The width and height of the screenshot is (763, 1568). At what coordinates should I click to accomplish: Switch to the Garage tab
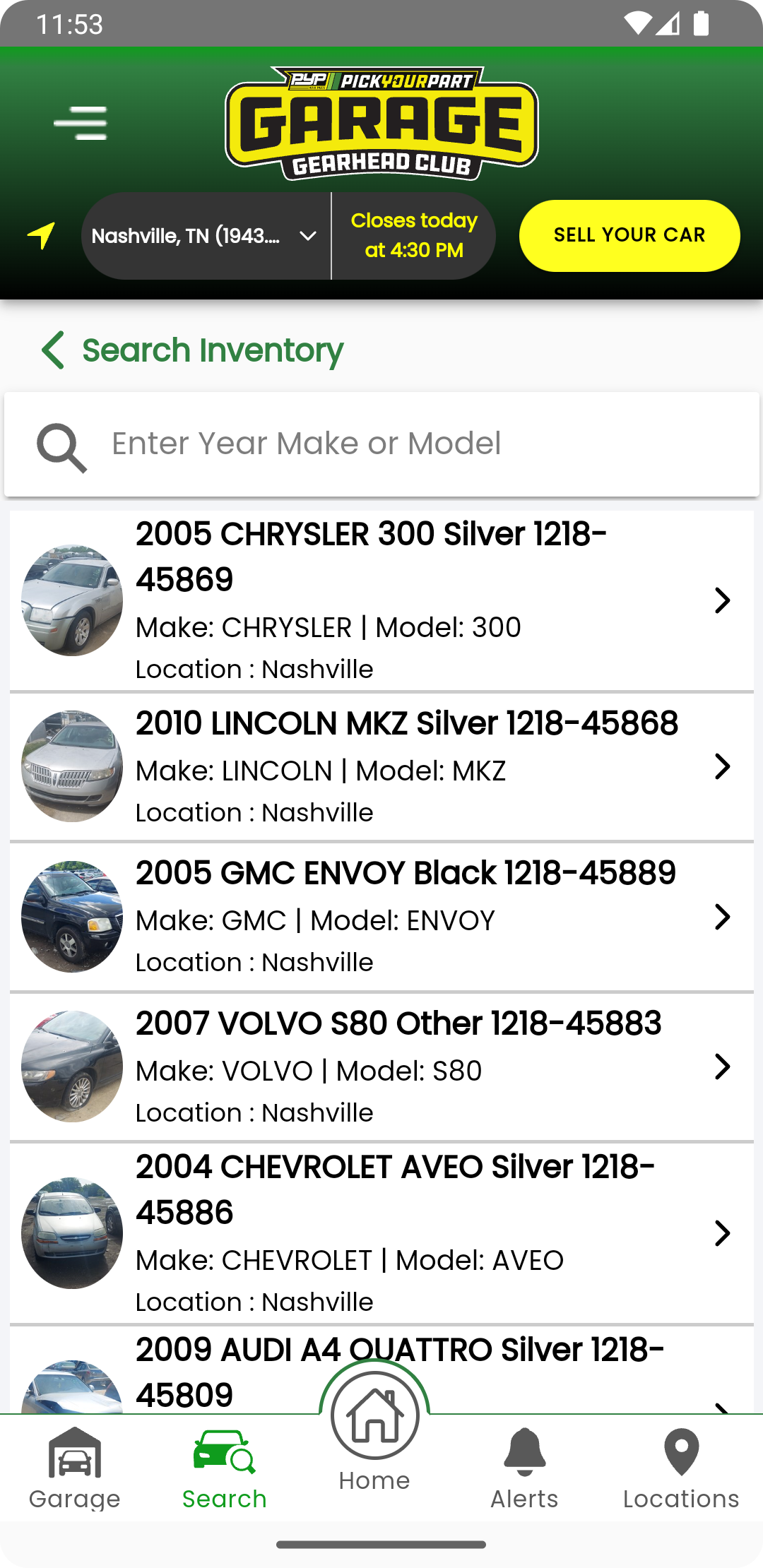click(x=75, y=1468)
